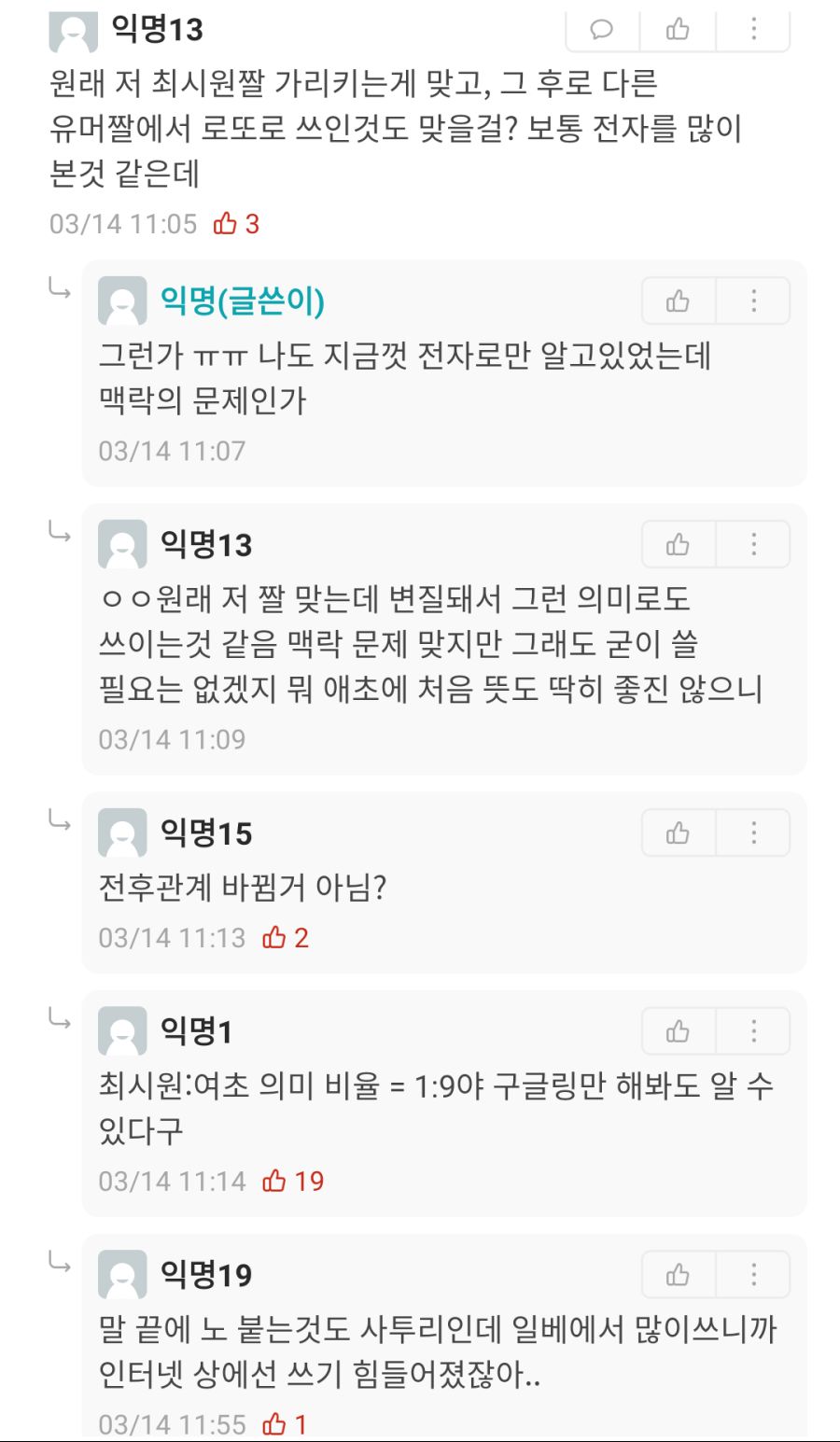
Task: Open the options menu on 익명19's comment
Action: tap(752, 1272)
